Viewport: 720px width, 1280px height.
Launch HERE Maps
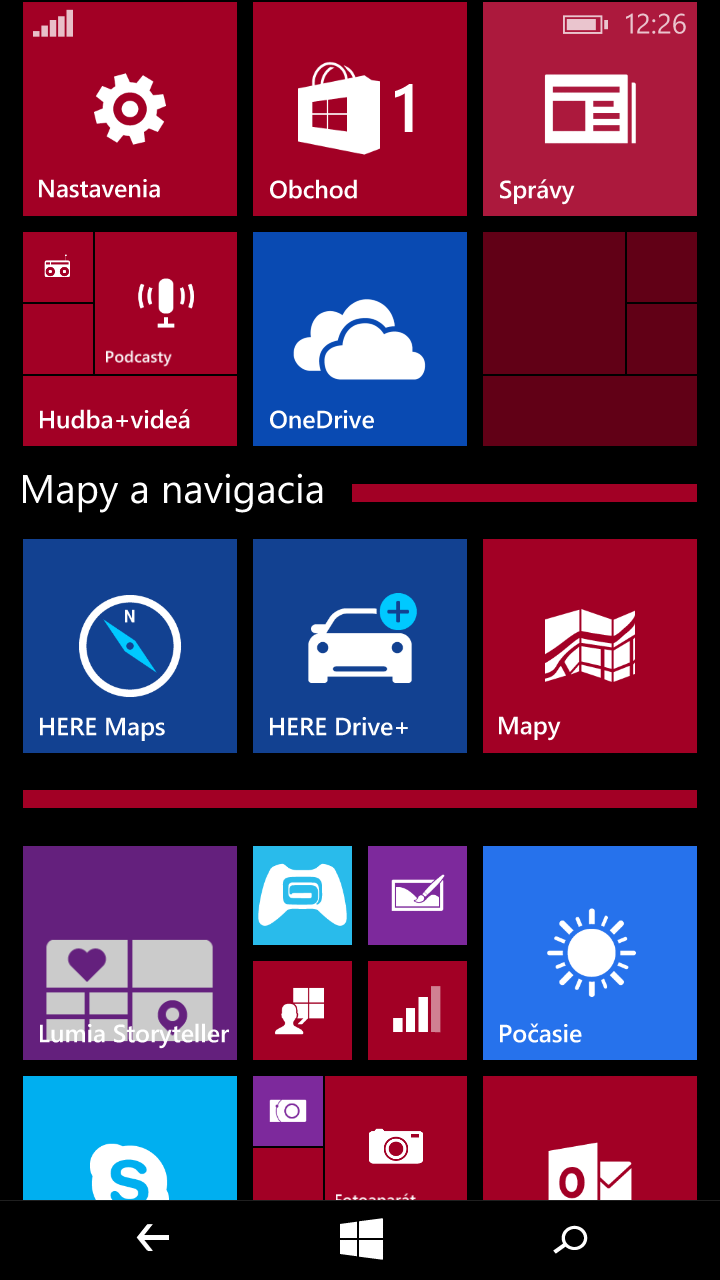point(130,646)
